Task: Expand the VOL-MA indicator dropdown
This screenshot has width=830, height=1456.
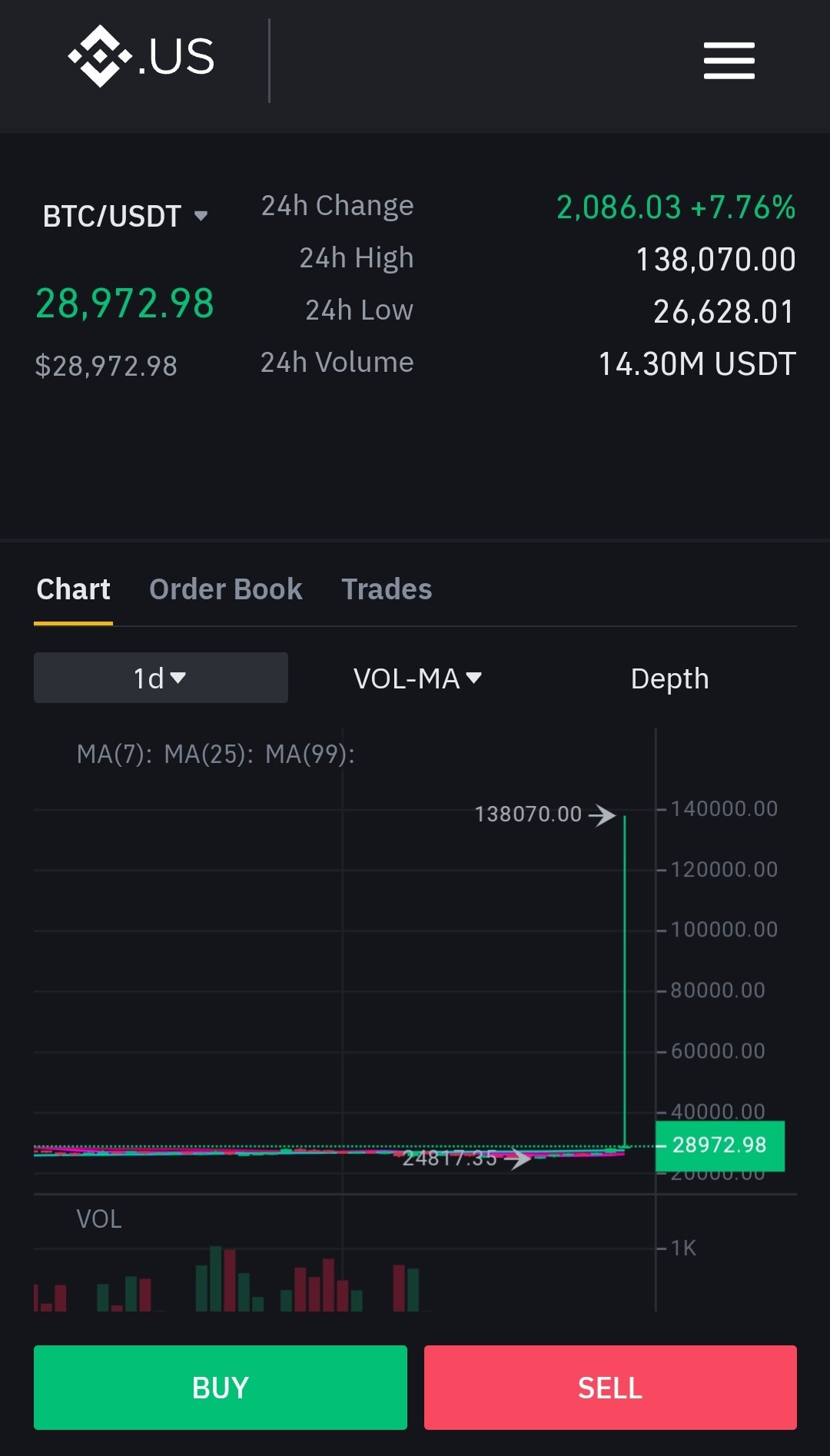Action: 417,678
